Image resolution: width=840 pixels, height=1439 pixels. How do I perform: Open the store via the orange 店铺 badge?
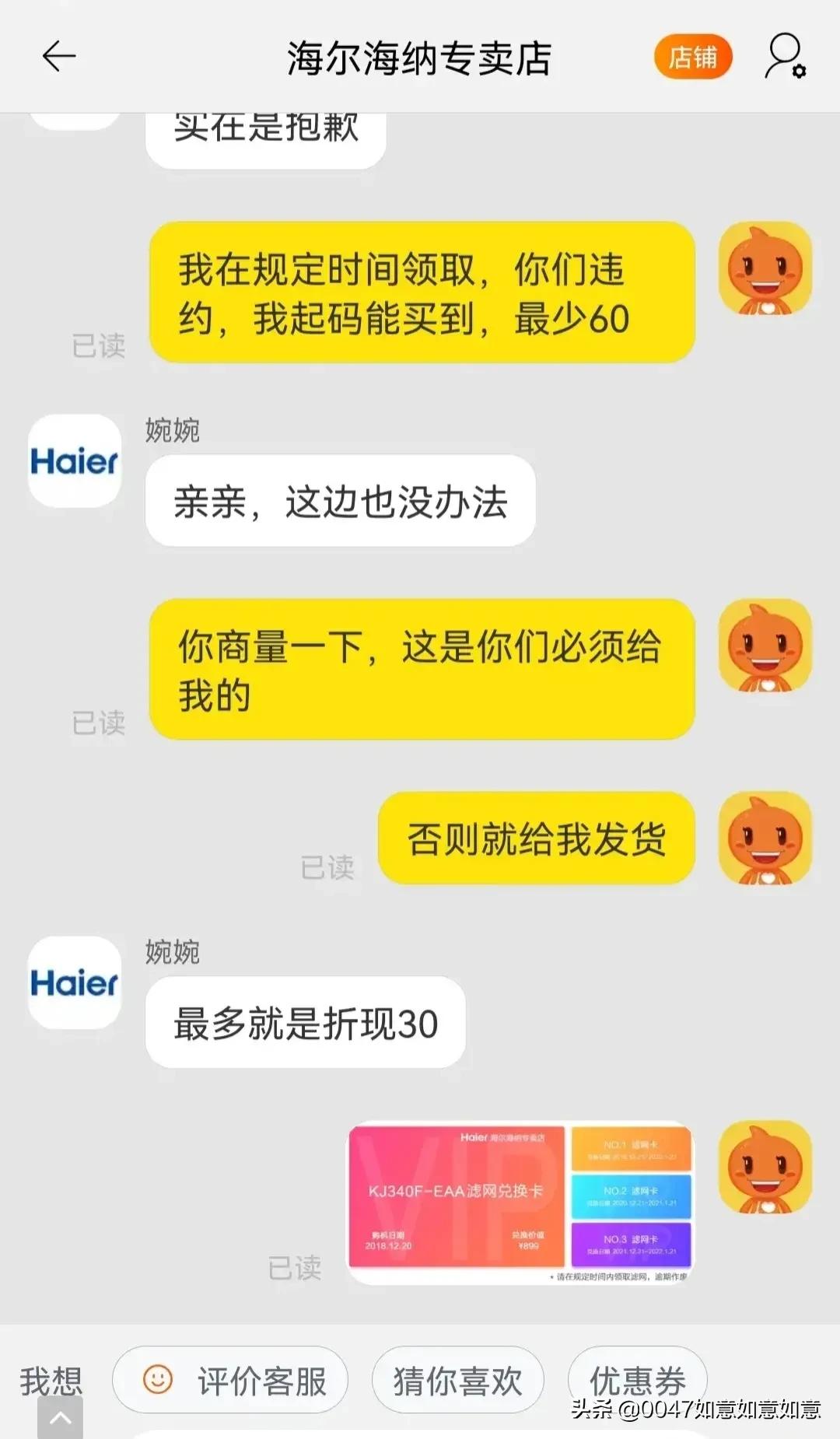tap(693, 58)
